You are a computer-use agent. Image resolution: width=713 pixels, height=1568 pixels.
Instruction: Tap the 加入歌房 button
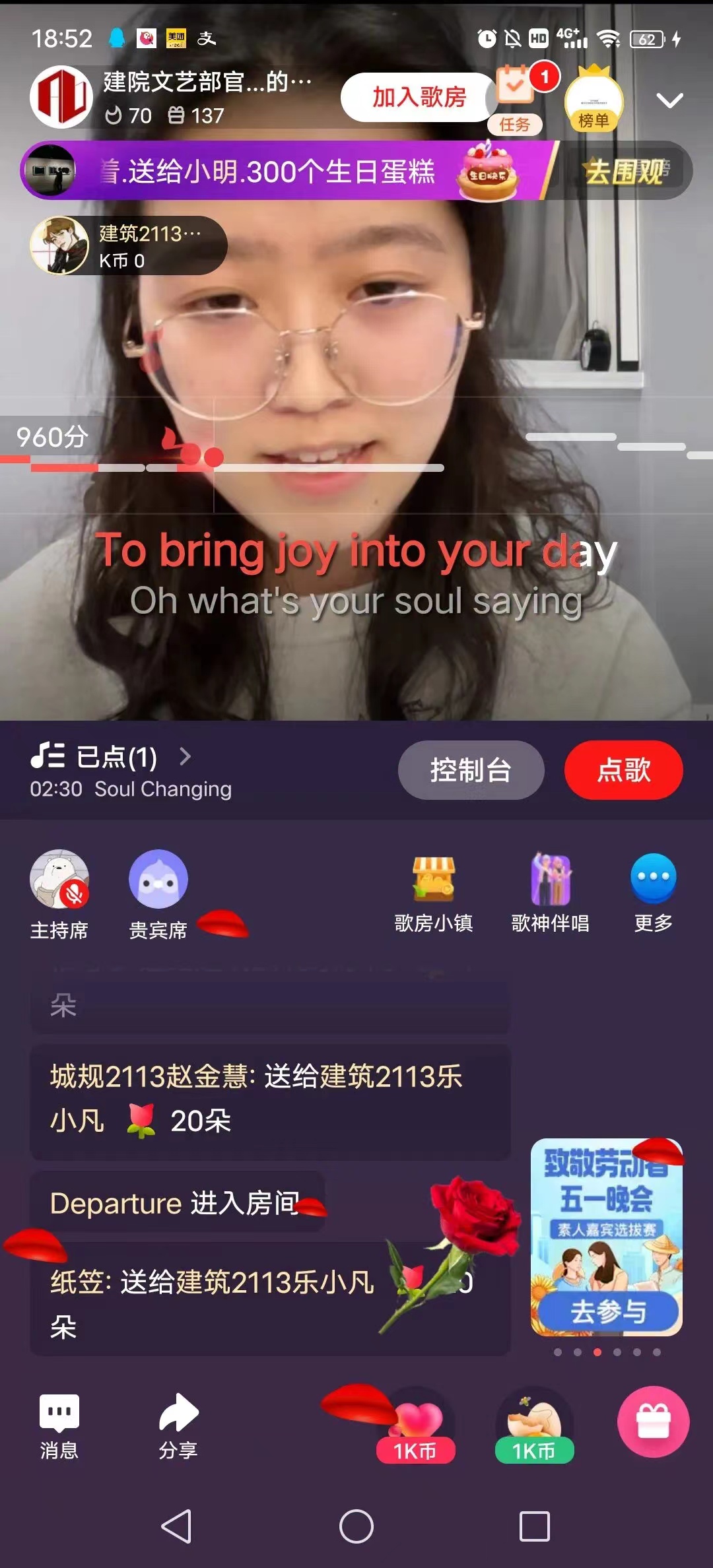click(x=419, y=98)
